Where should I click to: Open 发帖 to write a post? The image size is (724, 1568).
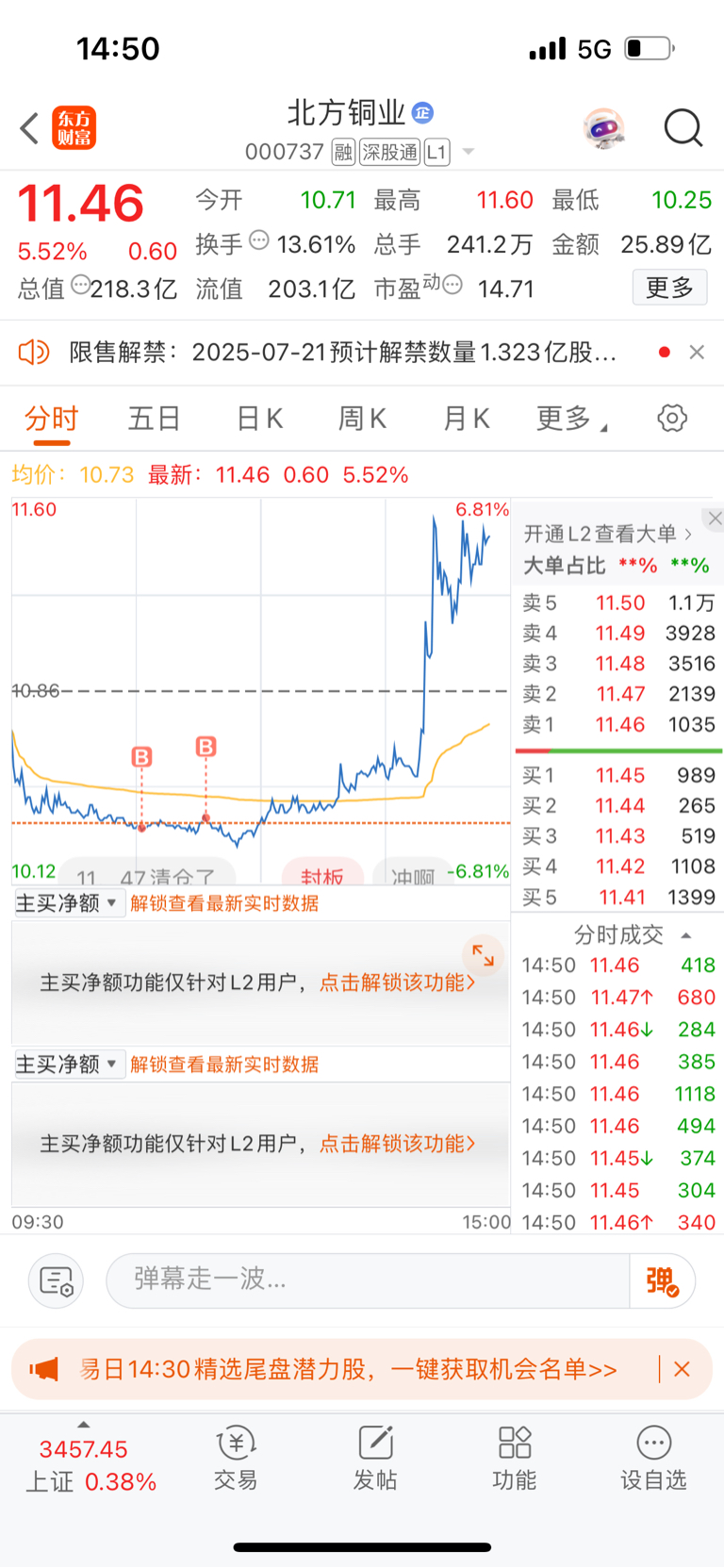(375, 1457)
